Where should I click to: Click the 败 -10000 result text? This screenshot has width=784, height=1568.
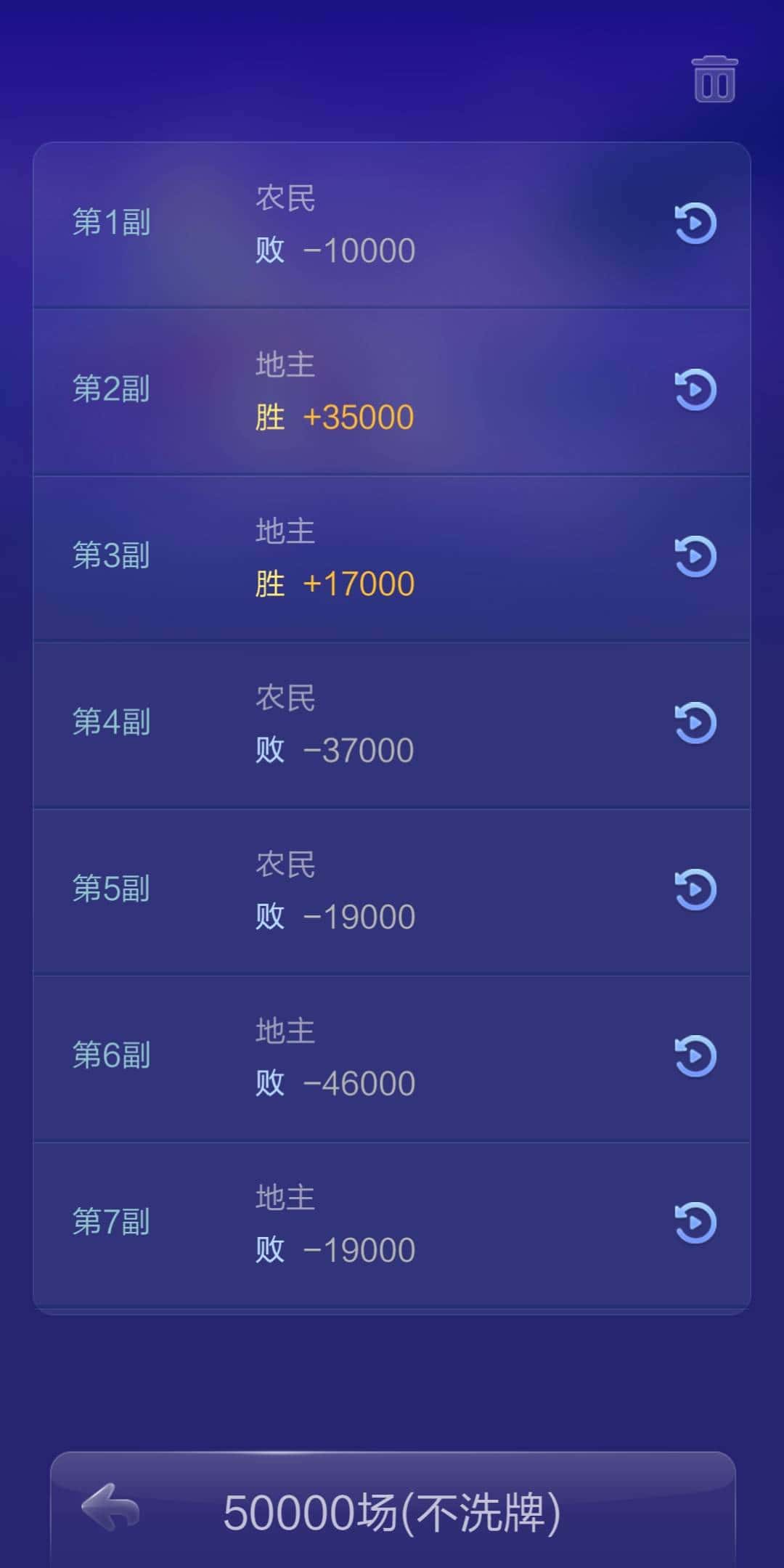click(x=335, y=249)
